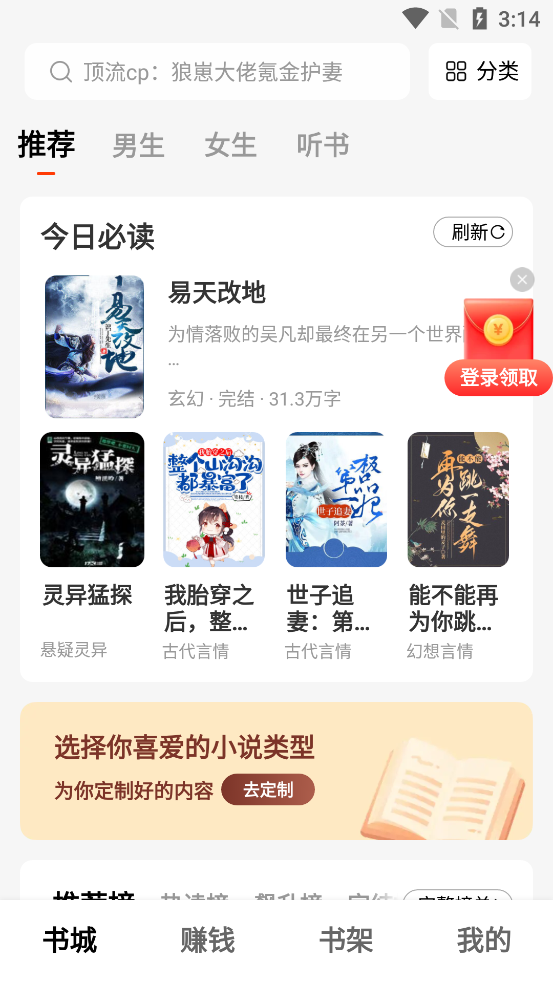Open the 书架 bookshelf tab
The image size is (553, 983).
[346, 940]
